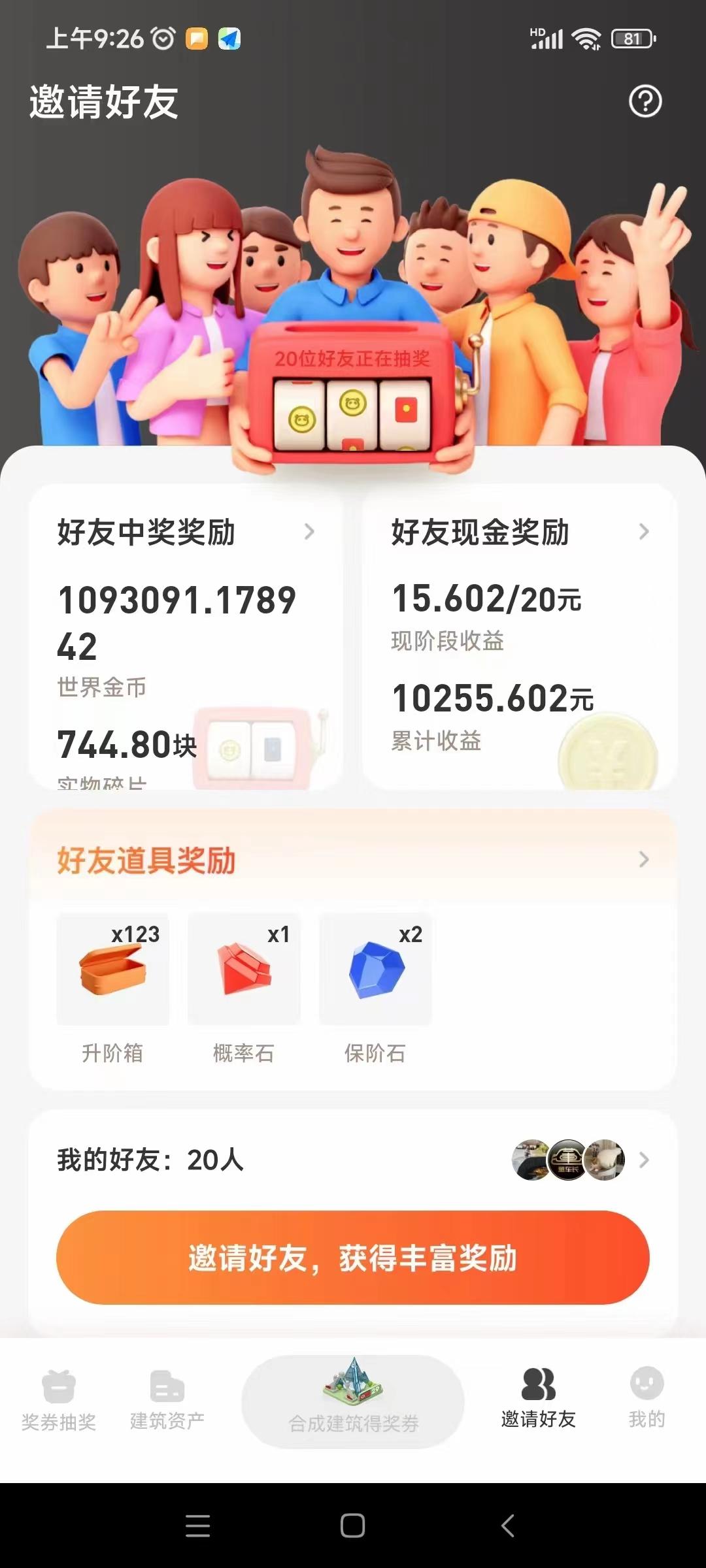The height and width of the screenshot is (1568, 706).
Task: Select the 保阶石 item
Action: coord(375,987)
